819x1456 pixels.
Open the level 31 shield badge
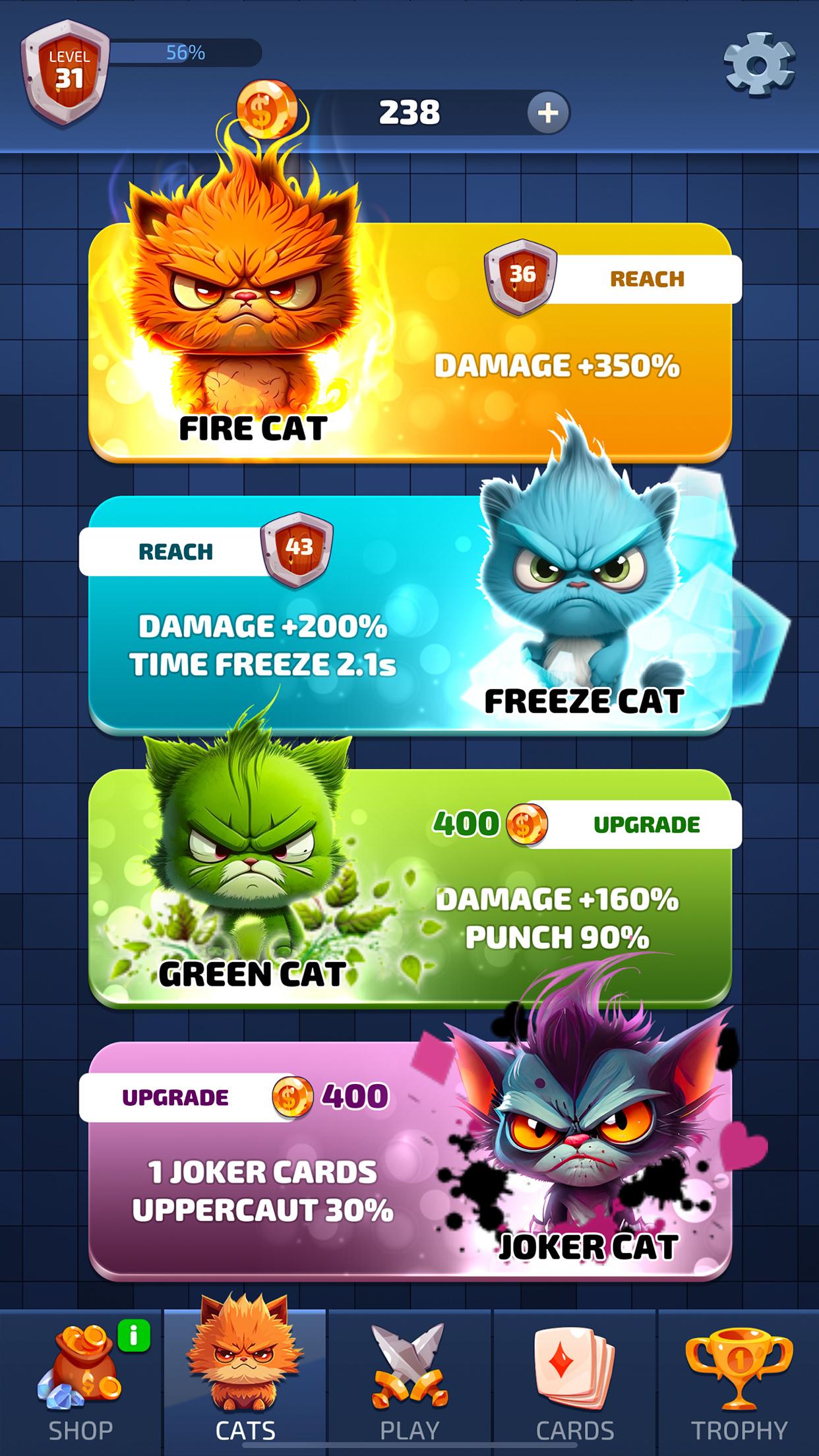click(x=66, y=73)
